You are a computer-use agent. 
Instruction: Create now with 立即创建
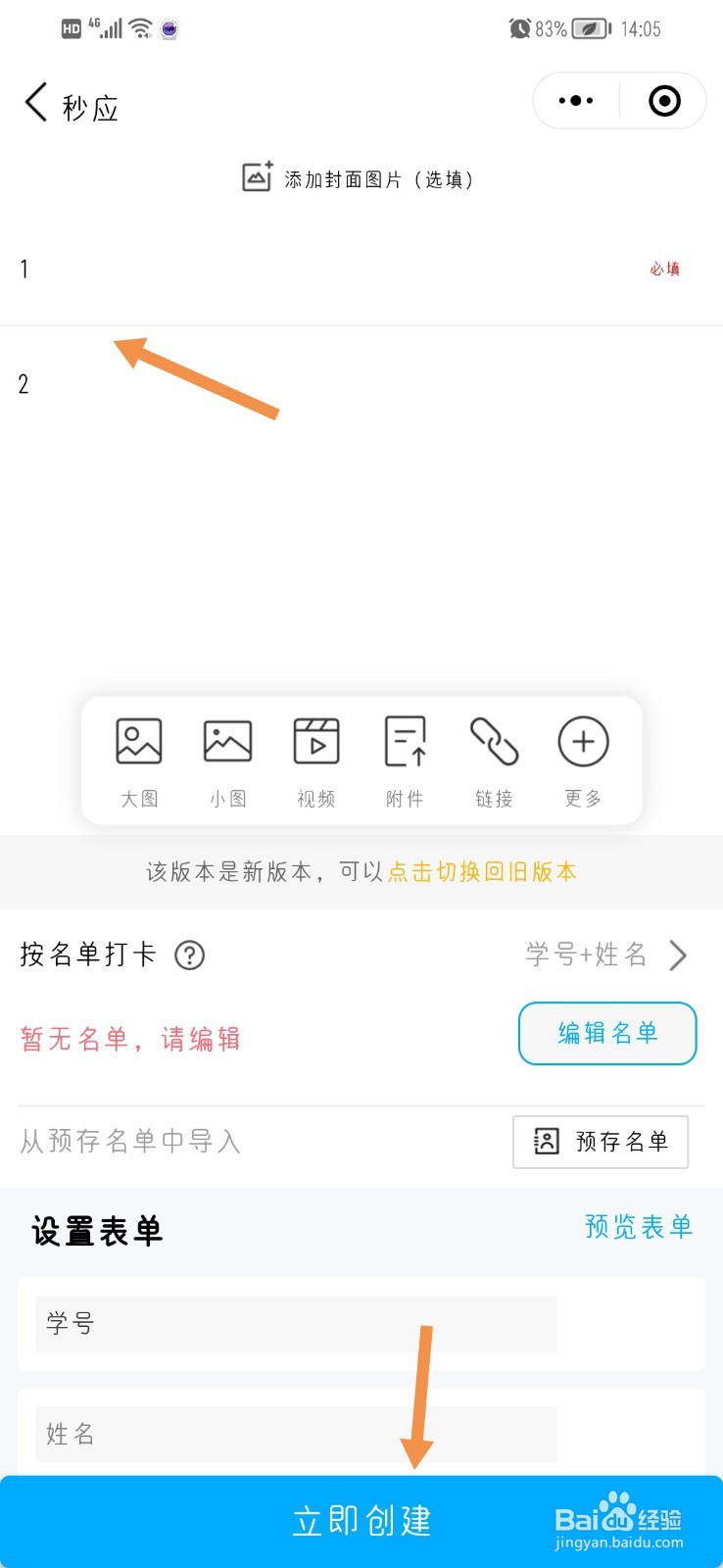pyautogui.click(x=361, y=1521)
